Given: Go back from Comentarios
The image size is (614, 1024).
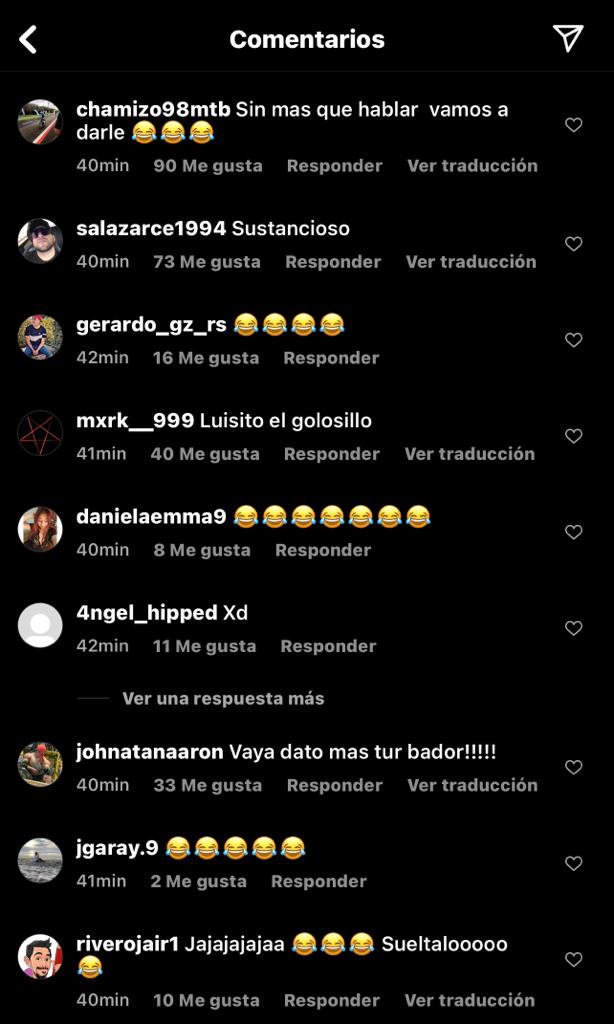Looking at the screenshot, I should 28,40.
